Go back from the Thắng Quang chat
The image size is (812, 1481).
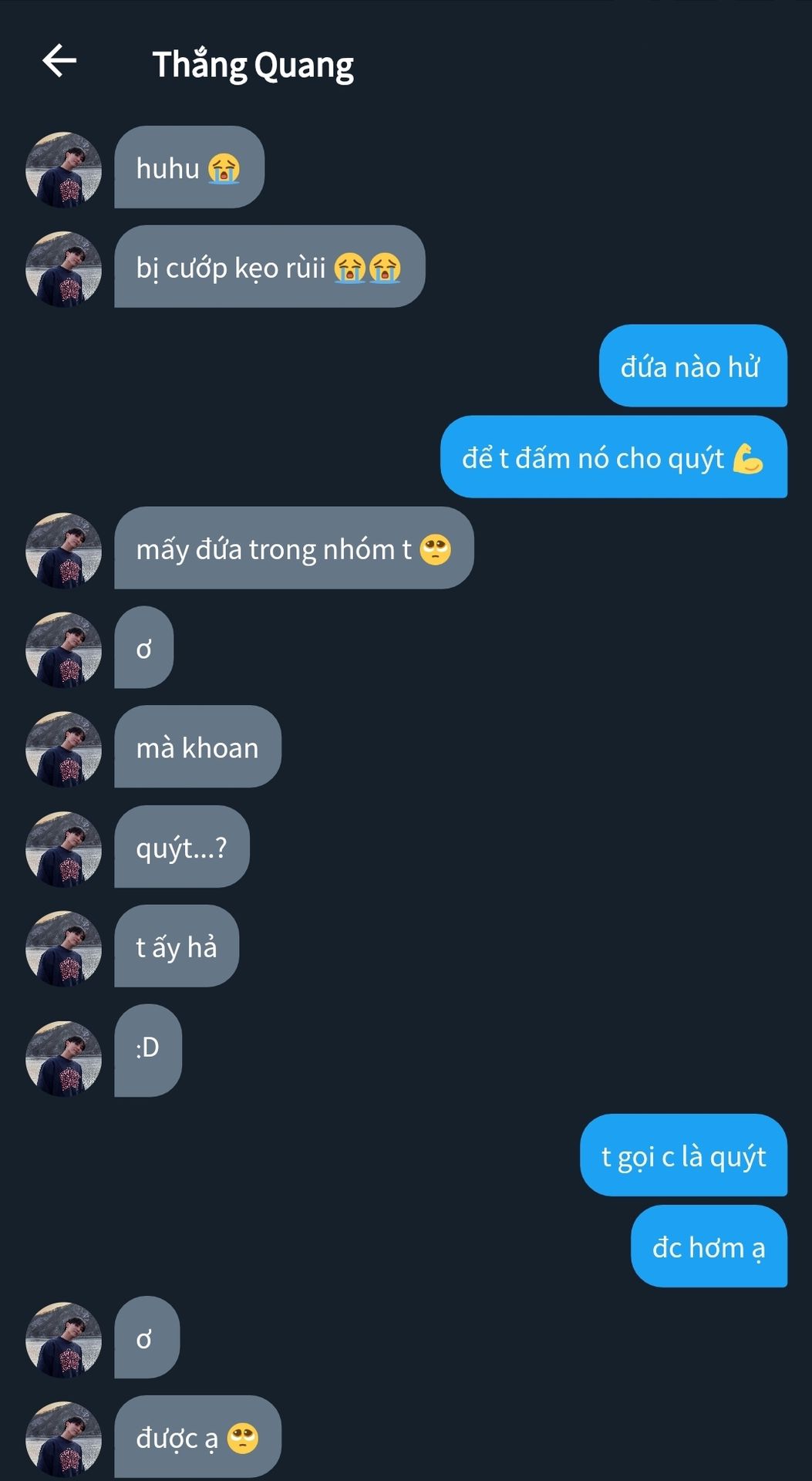[x=59, y=61]
